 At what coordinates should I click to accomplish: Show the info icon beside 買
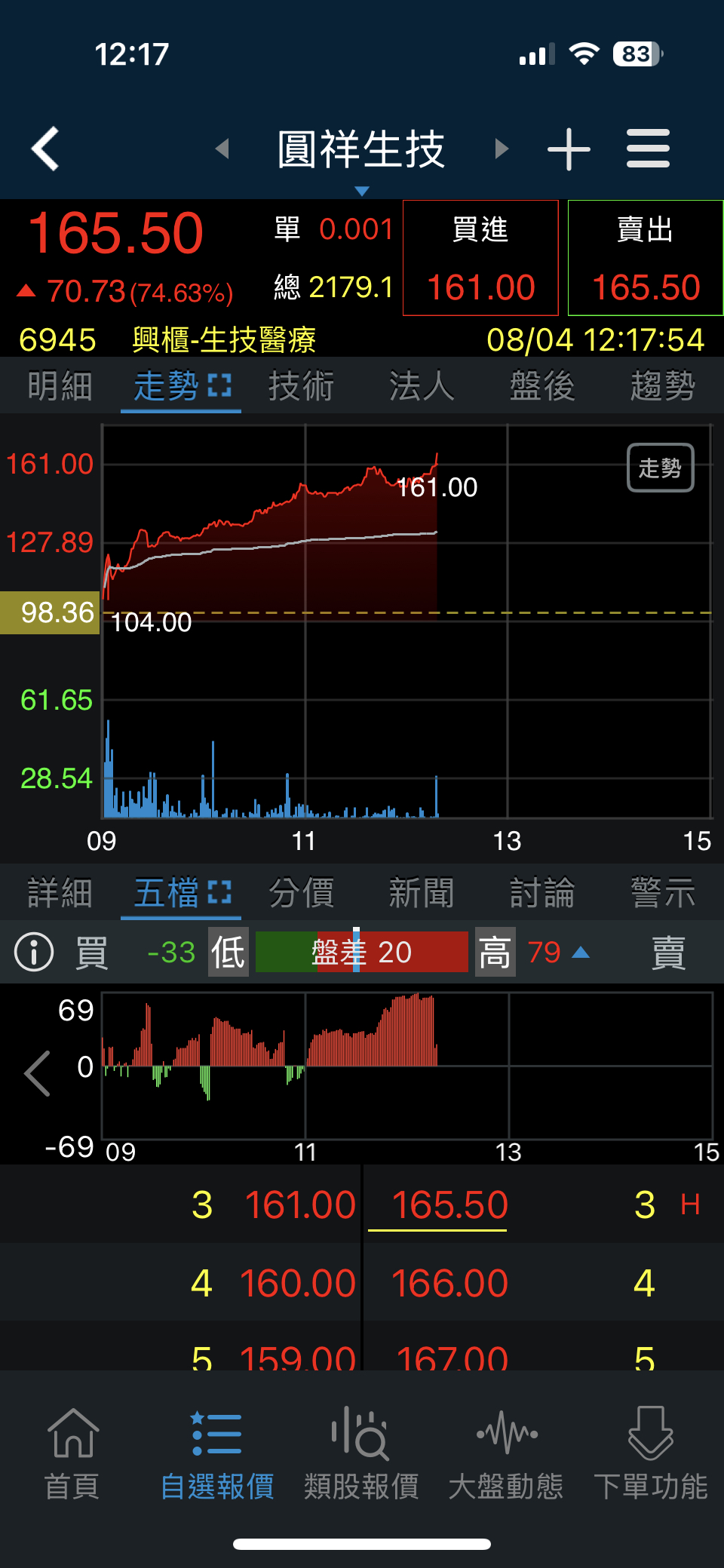(34, 952)
